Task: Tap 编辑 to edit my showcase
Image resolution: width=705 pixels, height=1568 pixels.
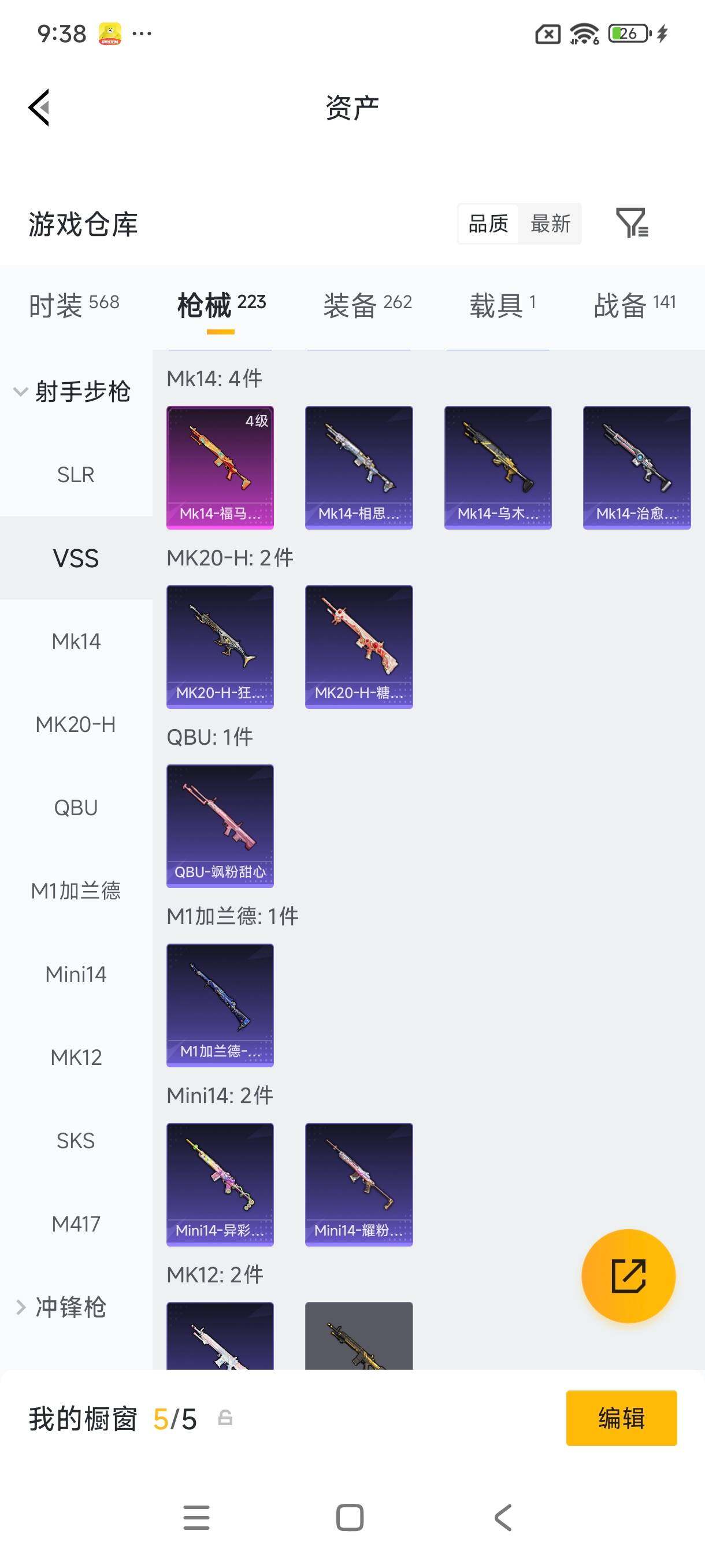Action: 621,1418
